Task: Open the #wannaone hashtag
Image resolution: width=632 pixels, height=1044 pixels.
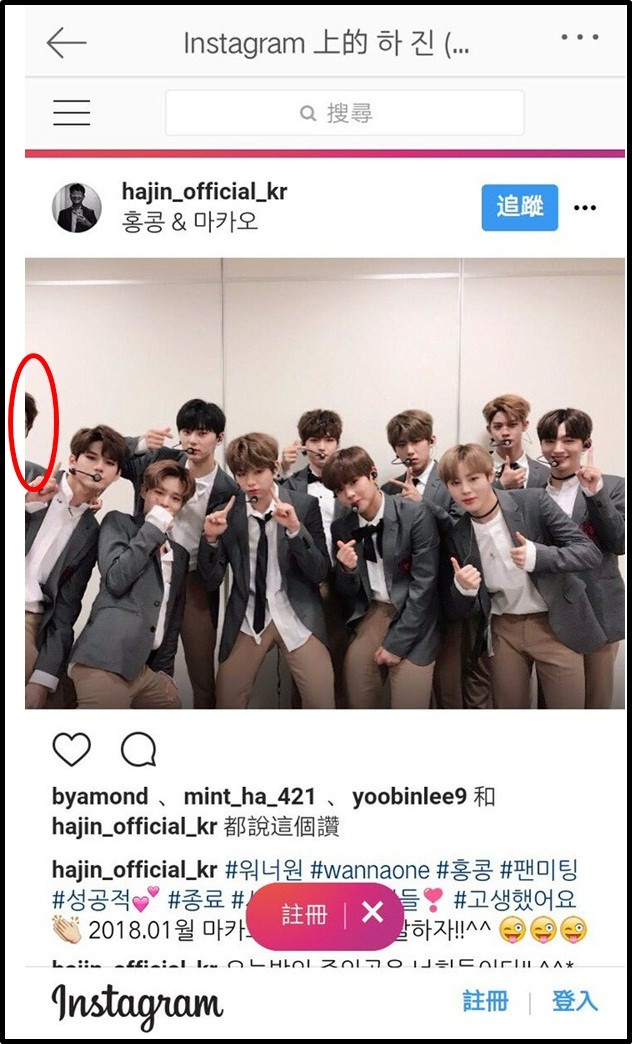Action: (370, 870)
